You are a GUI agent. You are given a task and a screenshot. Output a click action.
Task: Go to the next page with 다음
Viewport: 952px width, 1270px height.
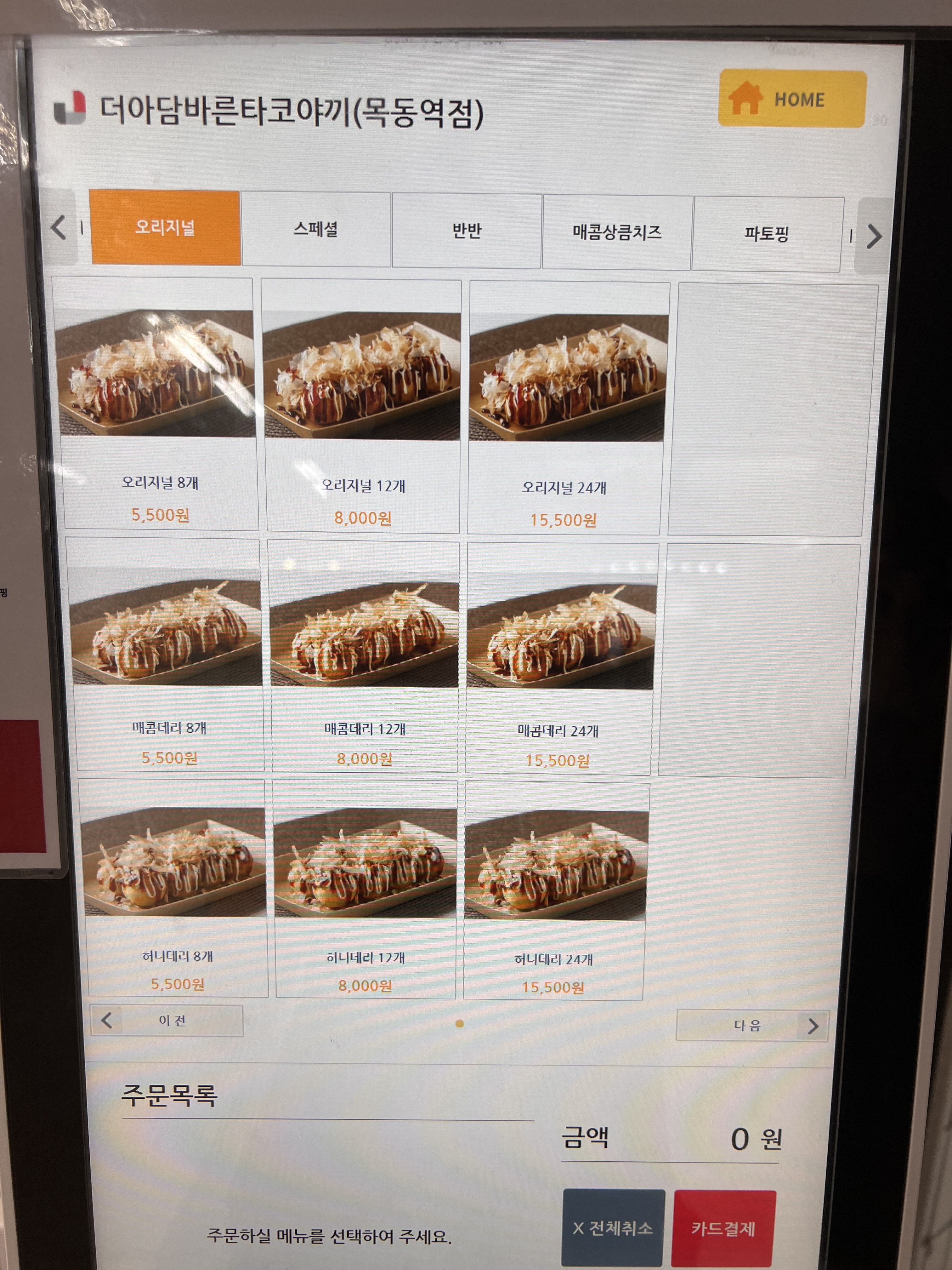[752, 1025]
